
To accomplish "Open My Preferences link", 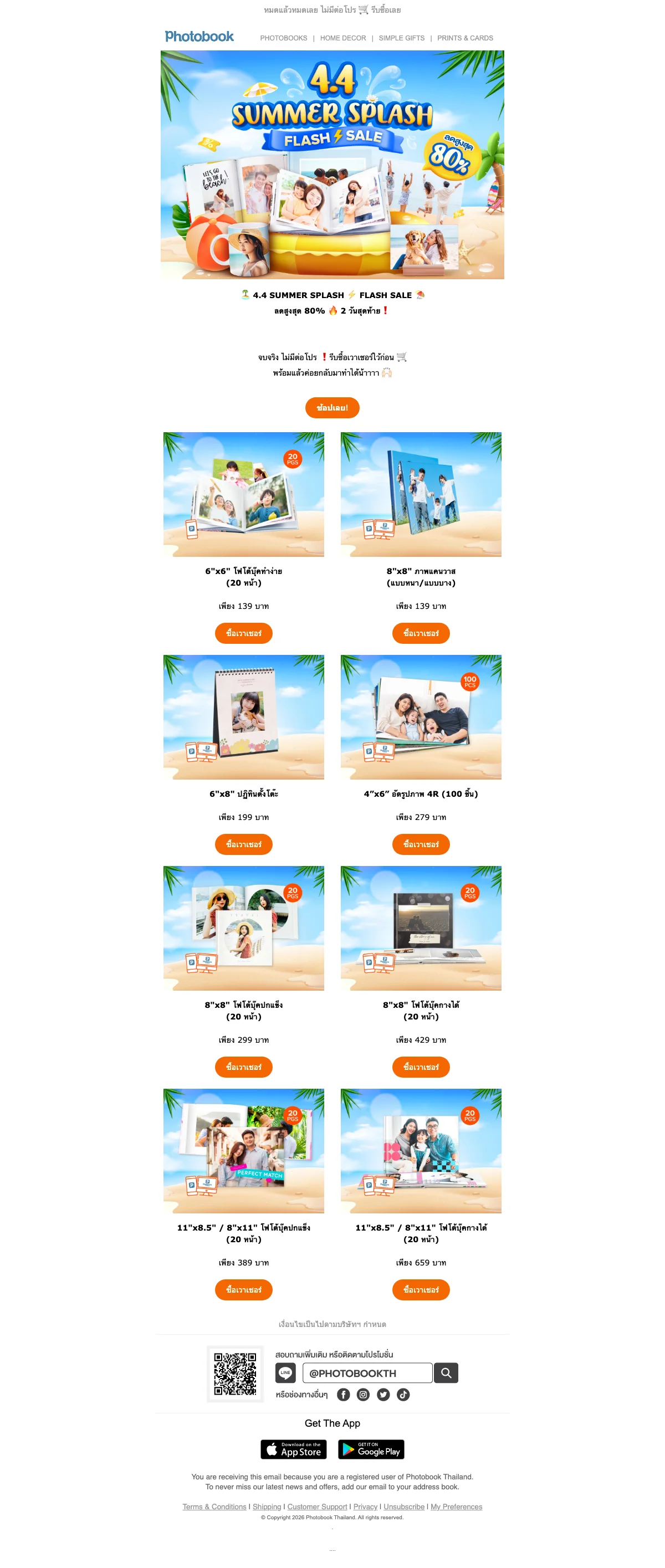I will [x=456, y=1506].
